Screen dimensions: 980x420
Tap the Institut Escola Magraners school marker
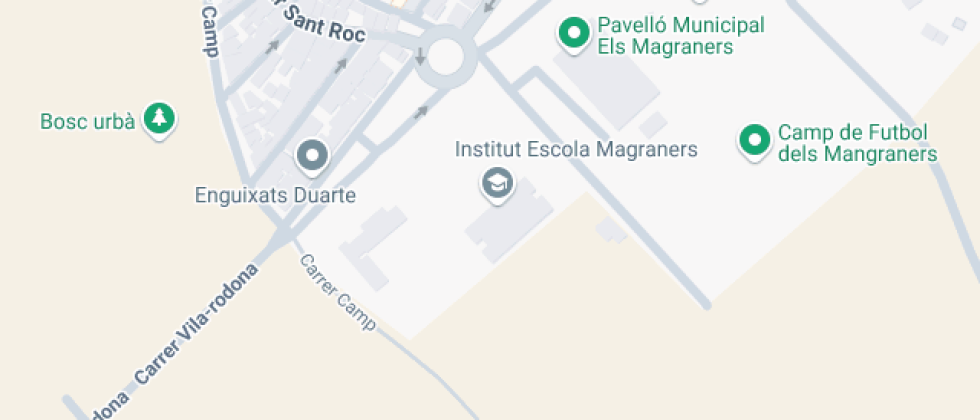click(497, 183)
